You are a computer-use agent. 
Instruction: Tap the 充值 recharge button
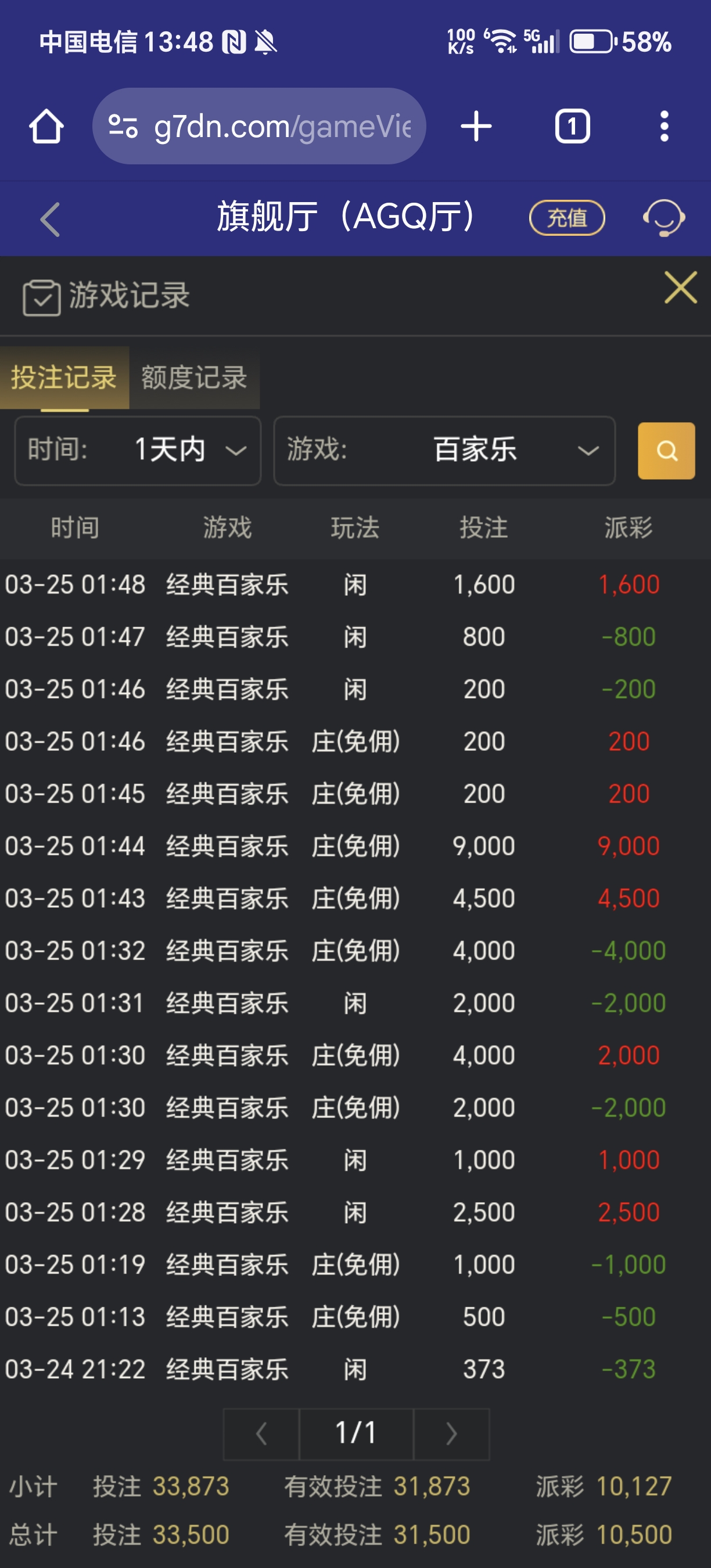point(567,218)
